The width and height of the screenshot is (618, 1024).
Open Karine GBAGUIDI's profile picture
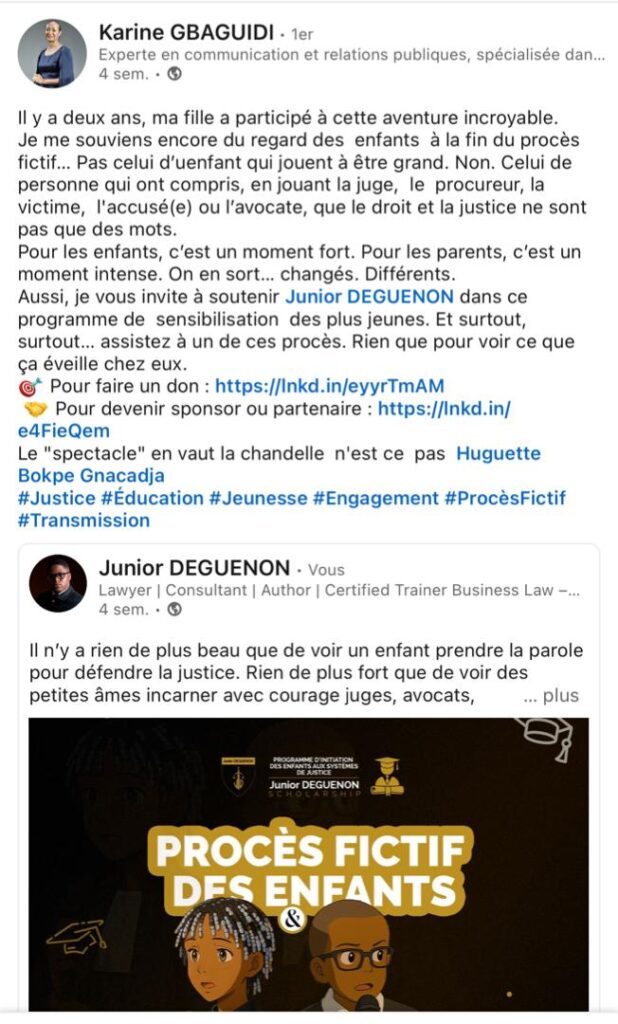tap(52, 54)
